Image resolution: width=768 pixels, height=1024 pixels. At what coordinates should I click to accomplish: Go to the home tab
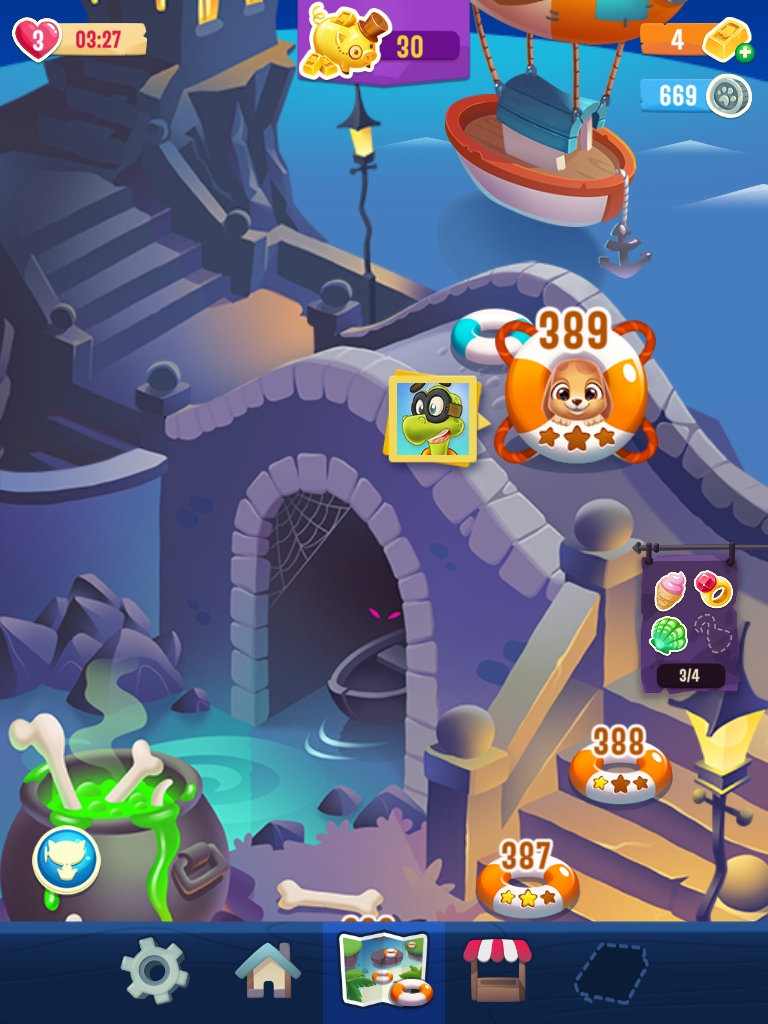[x=268, y=971]
